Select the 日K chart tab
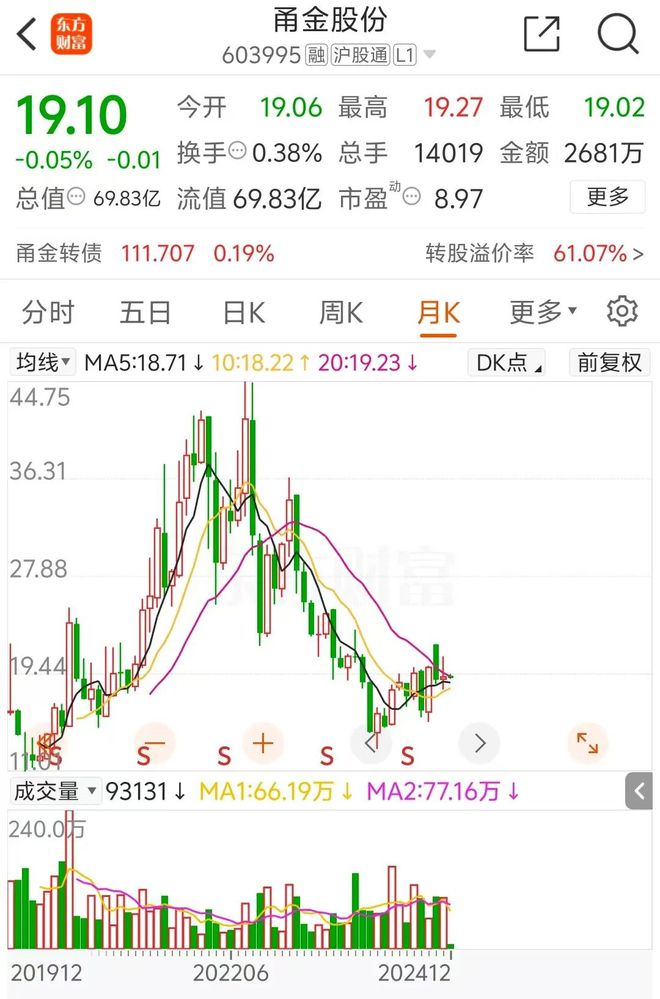 [x=243, y=313]
